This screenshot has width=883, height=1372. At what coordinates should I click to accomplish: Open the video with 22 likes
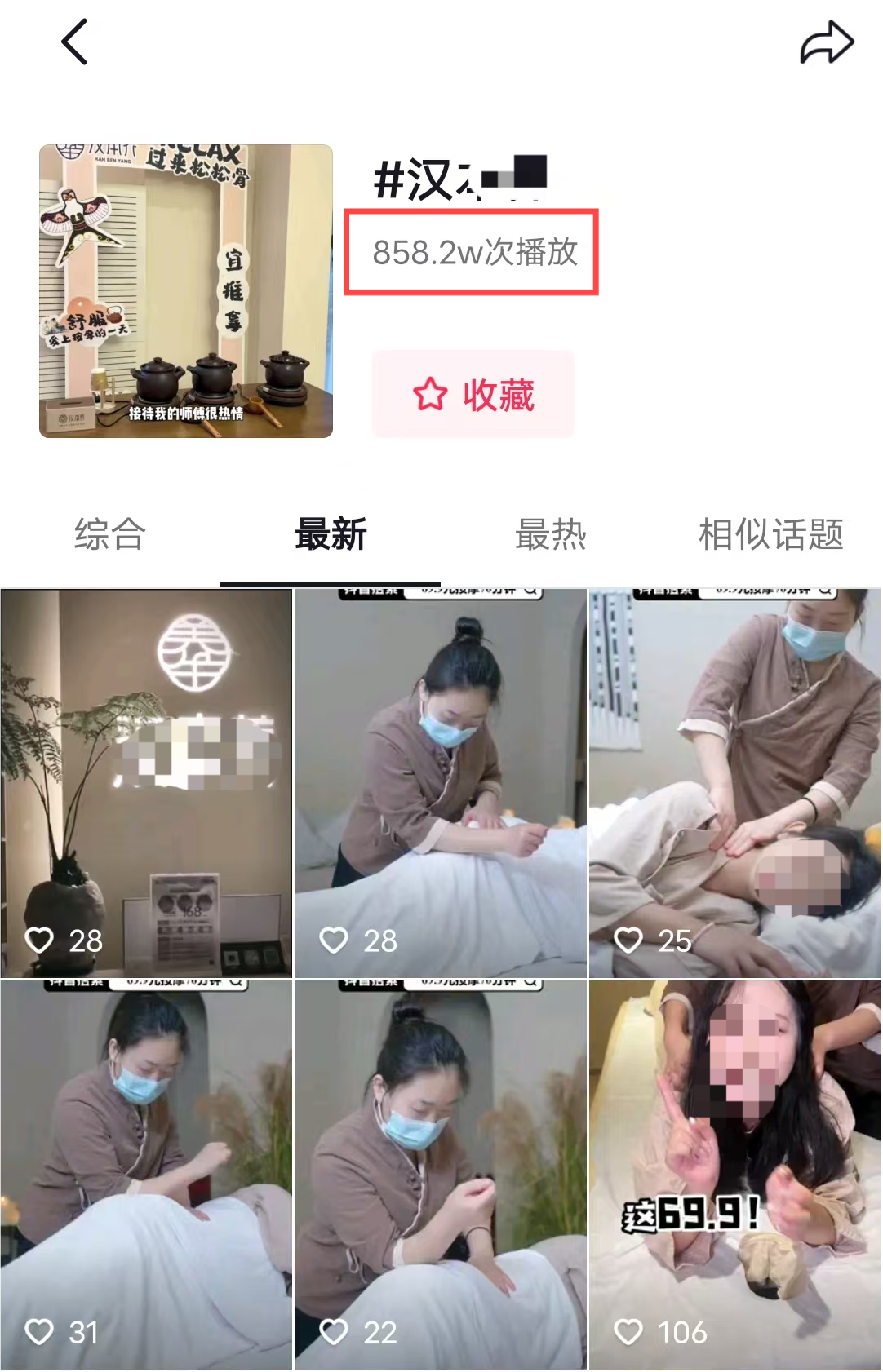coord(440,1175)
